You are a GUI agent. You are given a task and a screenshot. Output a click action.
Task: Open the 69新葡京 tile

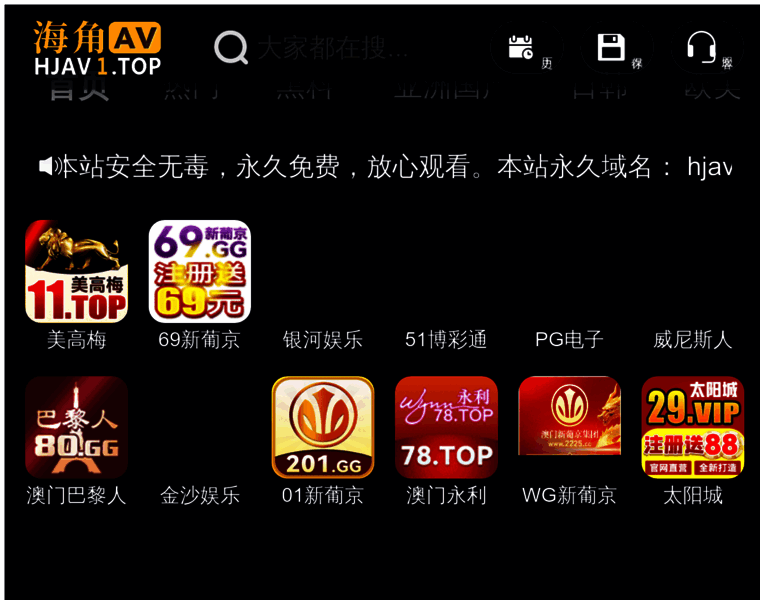pyautogui.click(x=199, y=272)
